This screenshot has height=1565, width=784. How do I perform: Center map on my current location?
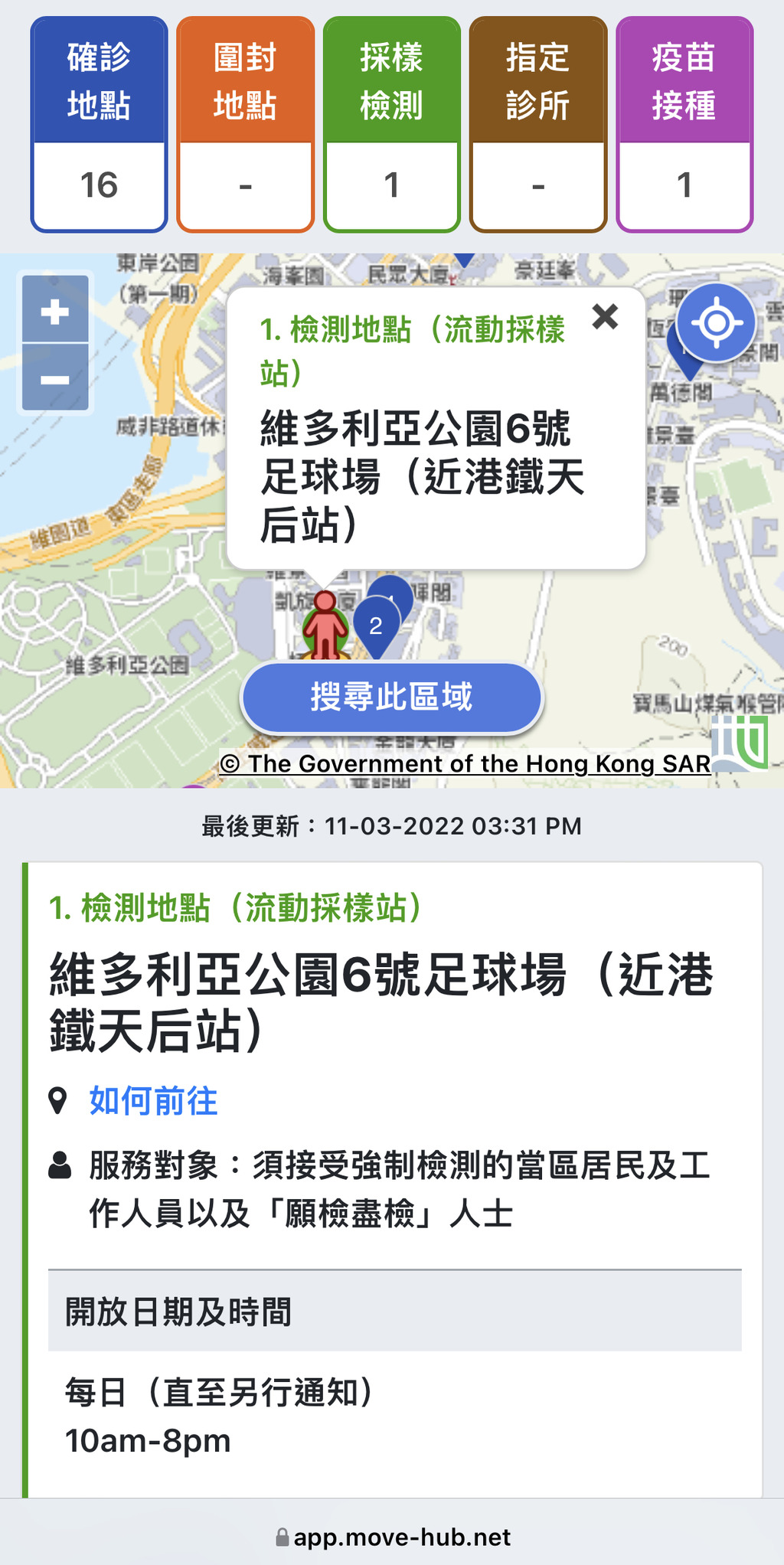pos(716,323)
